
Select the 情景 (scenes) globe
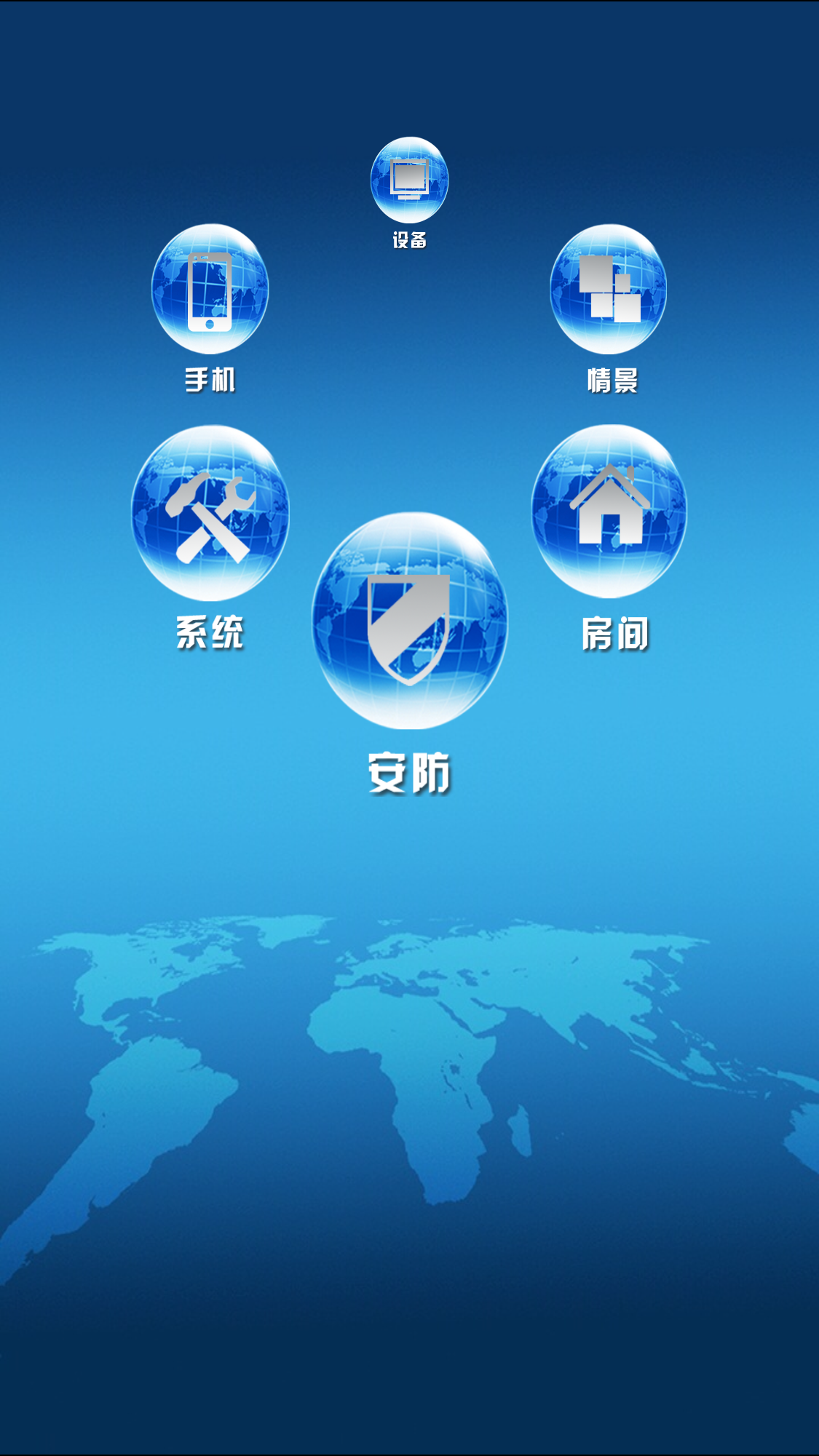point(609,289)
